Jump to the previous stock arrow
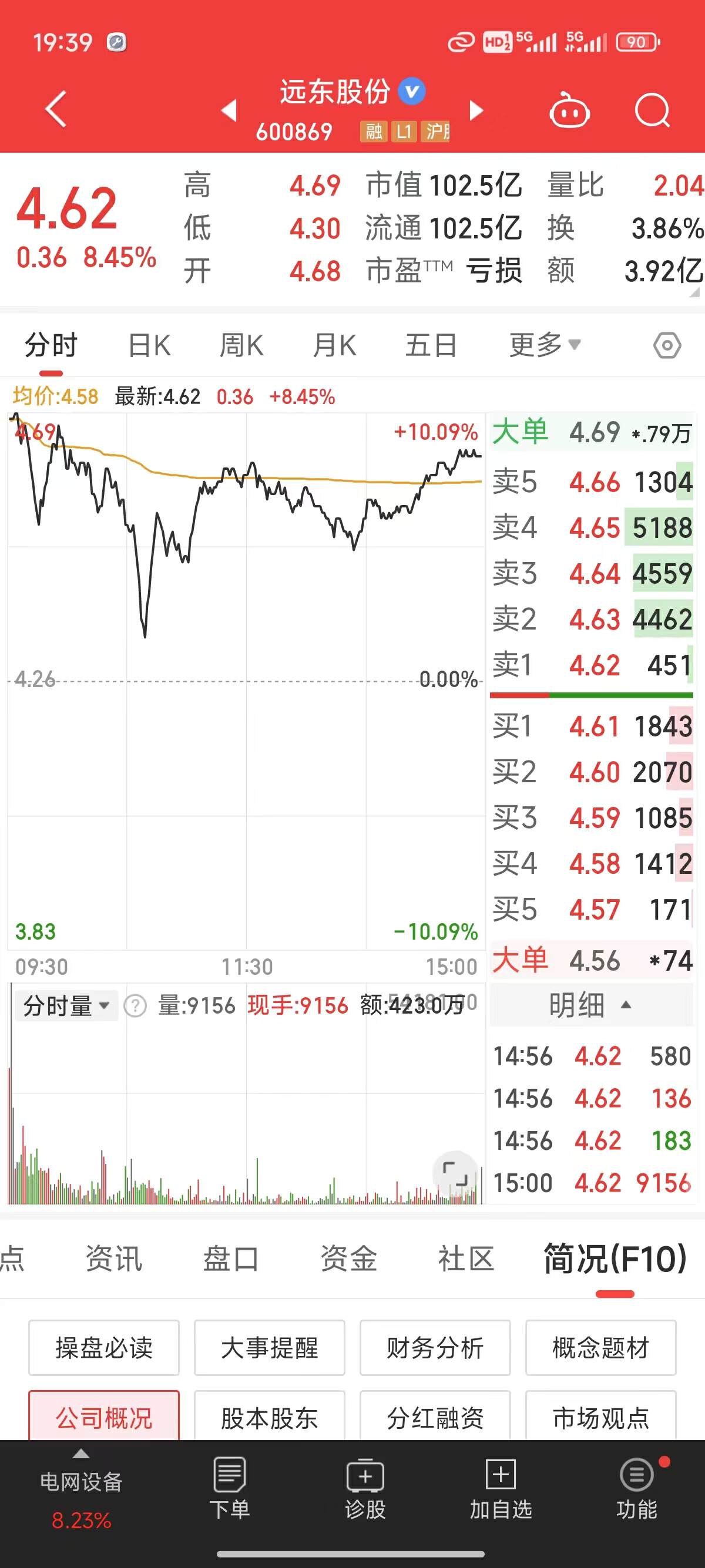705x1568 pixels. 229,111
